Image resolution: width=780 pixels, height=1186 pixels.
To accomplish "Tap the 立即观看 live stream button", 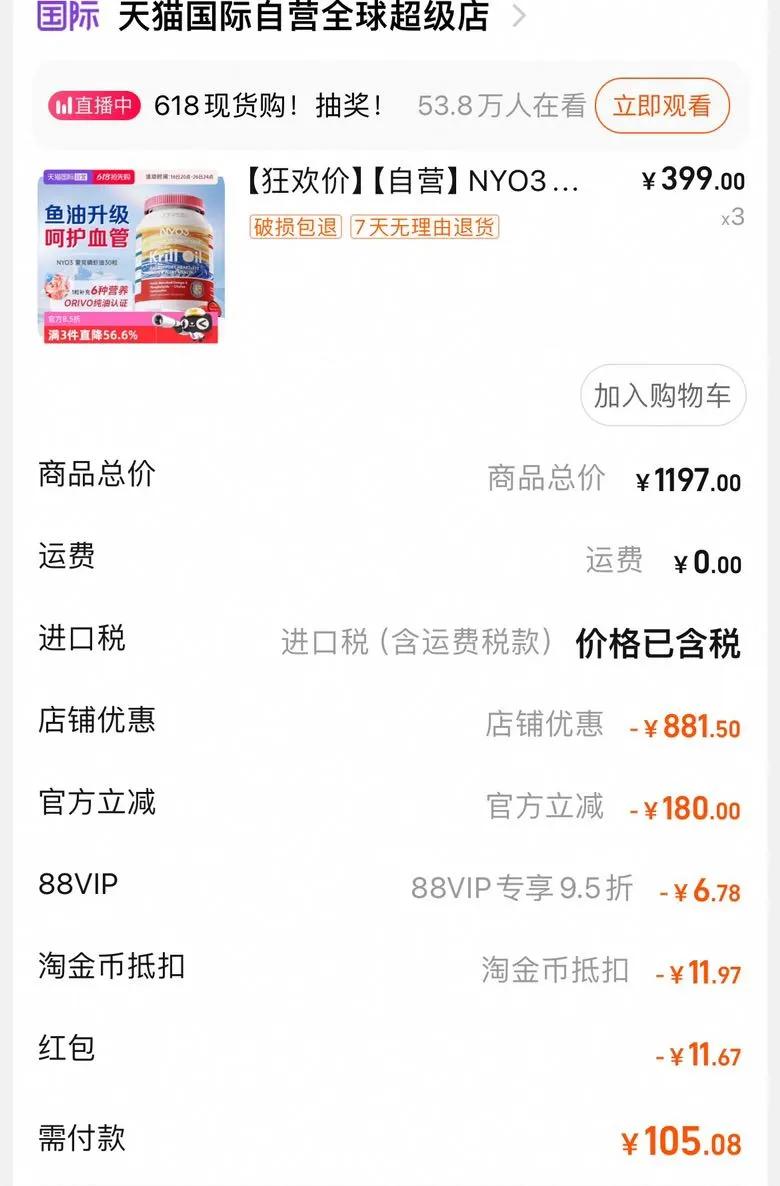I will coord(661,106).
